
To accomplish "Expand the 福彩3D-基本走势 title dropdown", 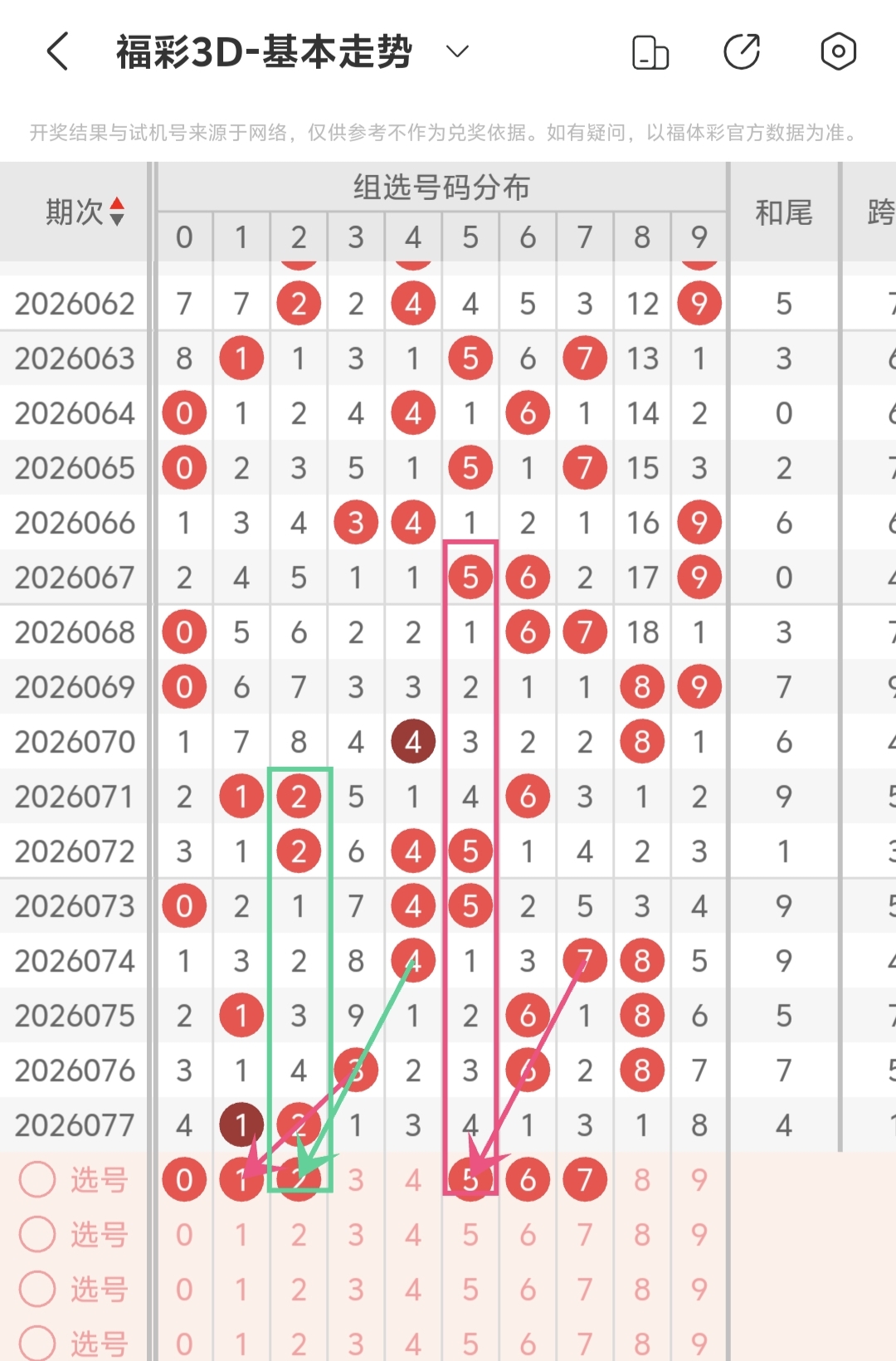I will coord(457,51).
